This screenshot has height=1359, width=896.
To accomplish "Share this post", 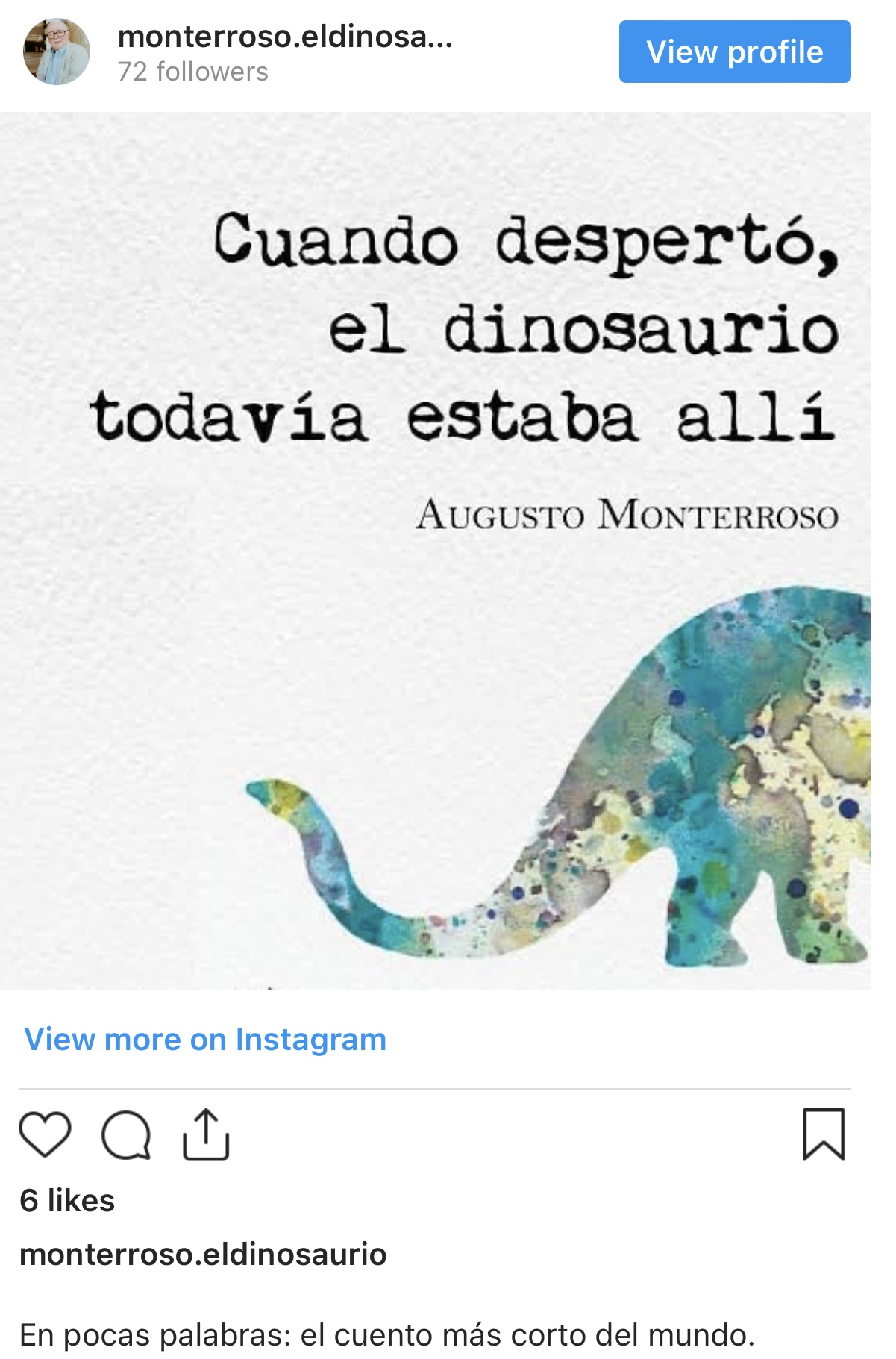I will [206, 1134].
